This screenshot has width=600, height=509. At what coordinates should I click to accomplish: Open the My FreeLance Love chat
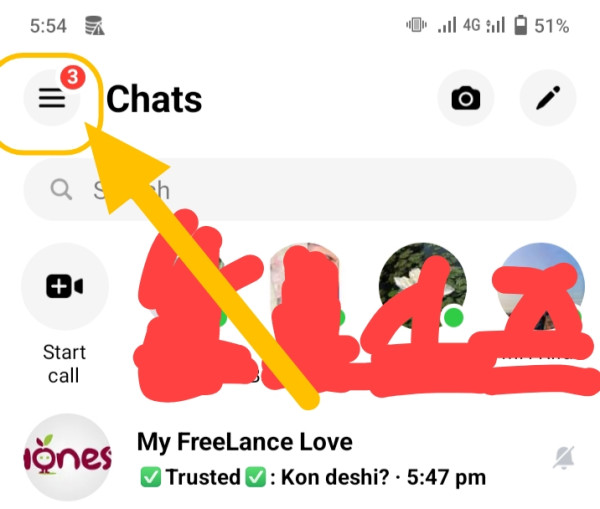(300, 458)
